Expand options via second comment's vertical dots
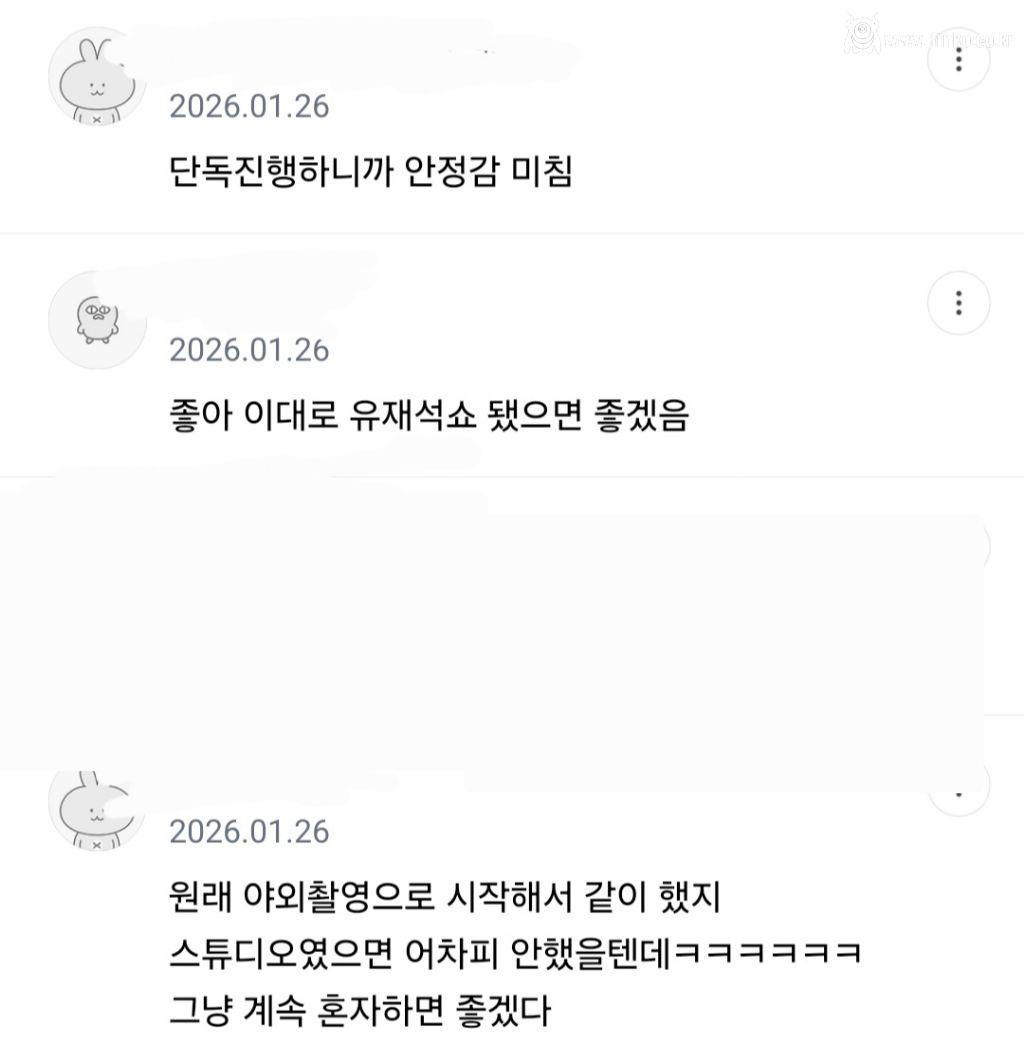This screenshot has width=1024, height=1062. pos(959,302)
